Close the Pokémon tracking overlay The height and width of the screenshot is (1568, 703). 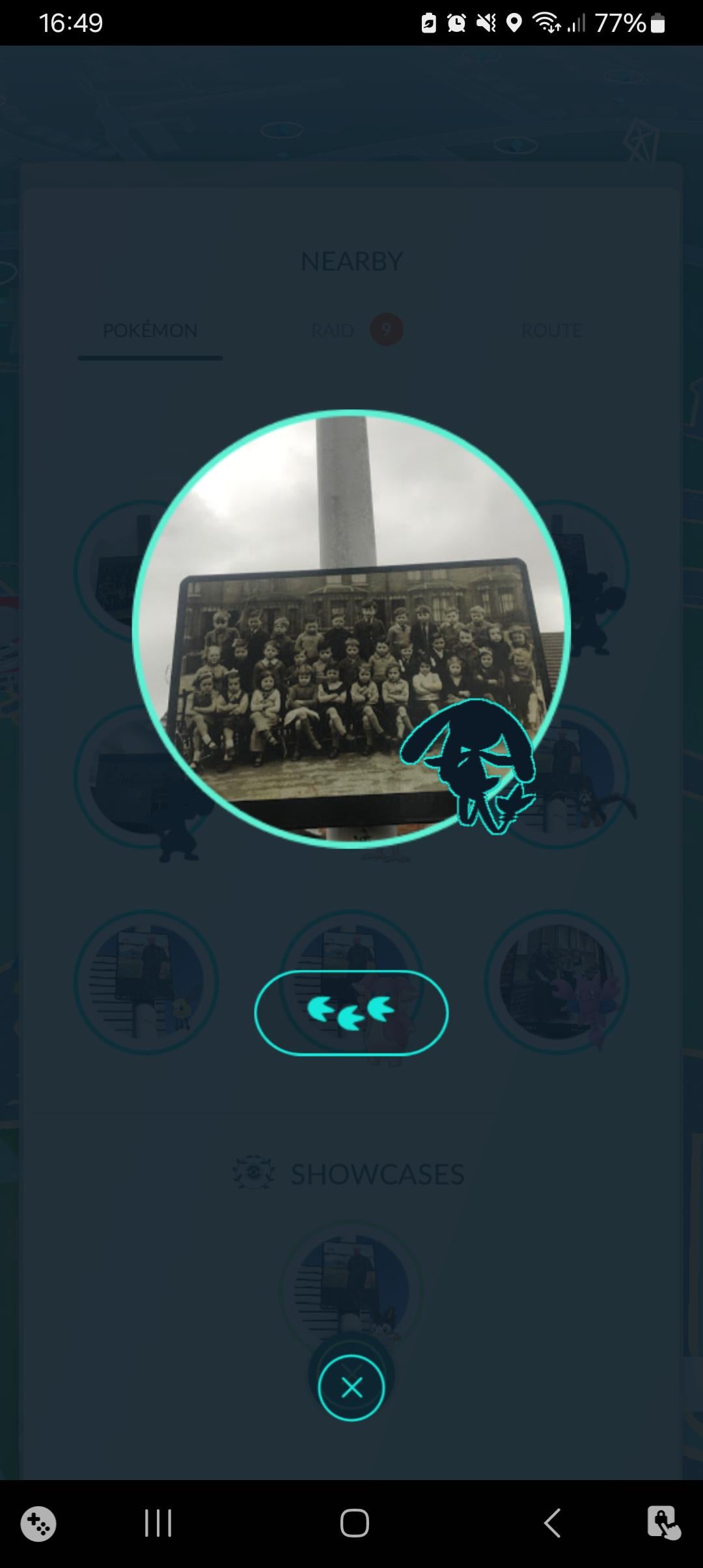point(351,1388)
